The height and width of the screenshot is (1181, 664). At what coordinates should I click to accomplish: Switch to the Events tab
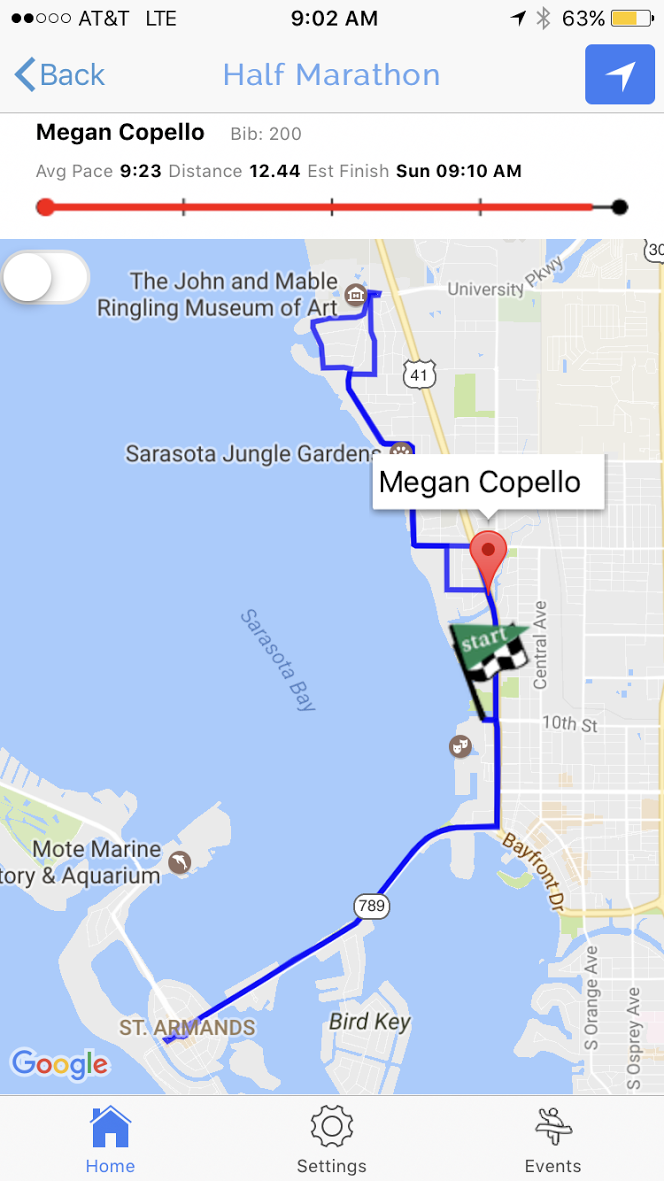click(x=553, y=1140)
